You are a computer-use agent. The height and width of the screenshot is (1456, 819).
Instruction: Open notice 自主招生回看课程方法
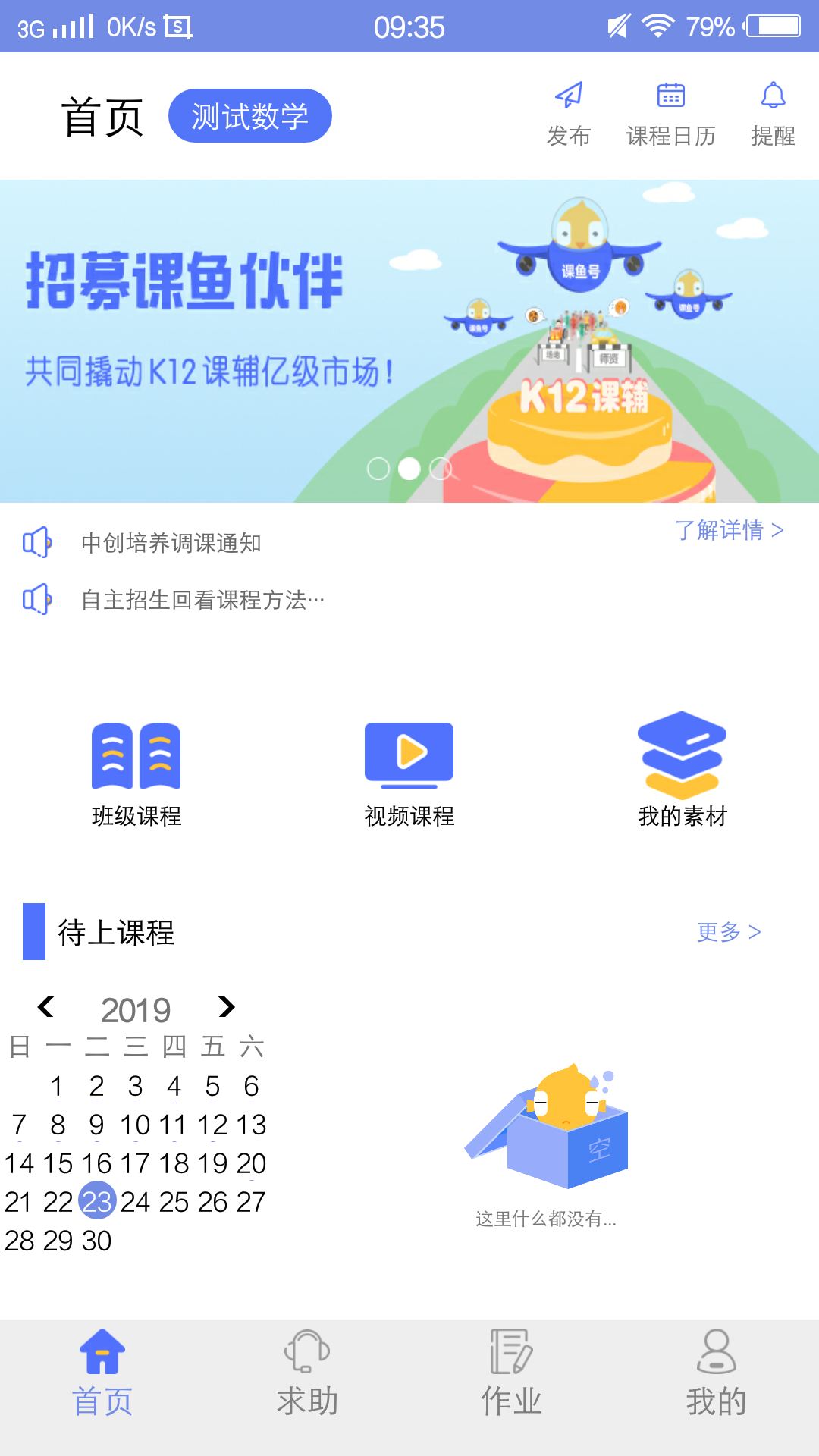202,600
